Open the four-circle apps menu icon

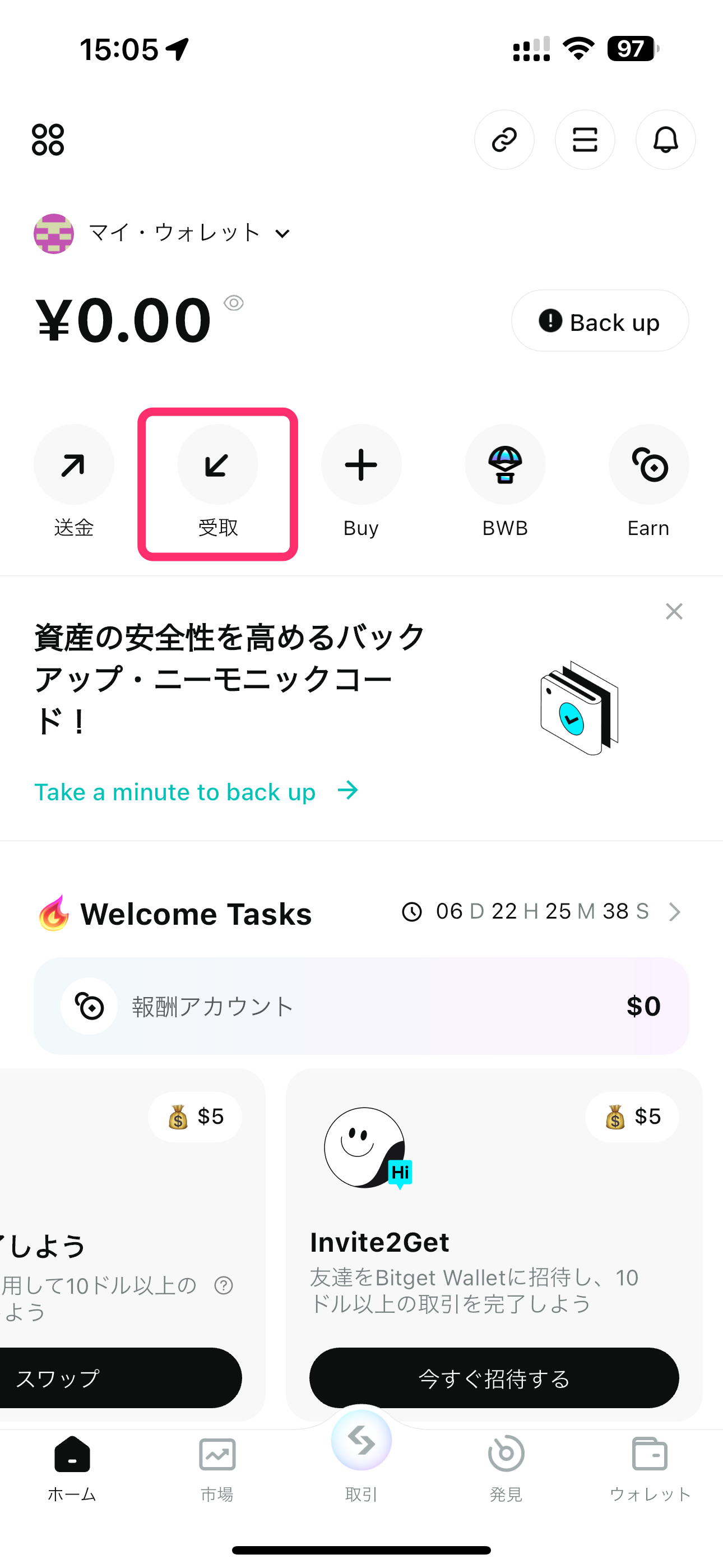pyautogui.click(x=48, y=140)
